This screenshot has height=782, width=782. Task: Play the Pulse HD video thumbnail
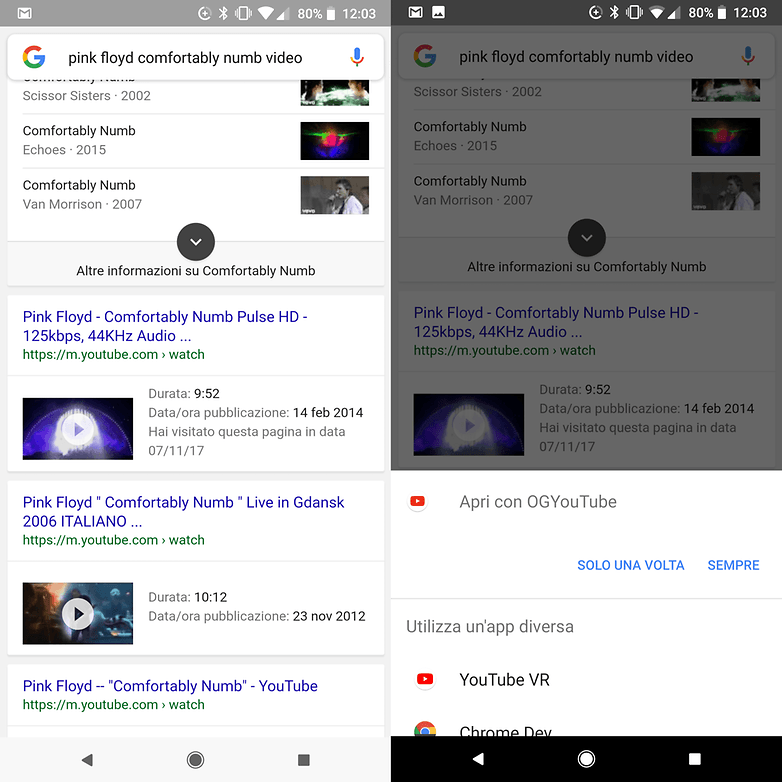click(77, 429)
